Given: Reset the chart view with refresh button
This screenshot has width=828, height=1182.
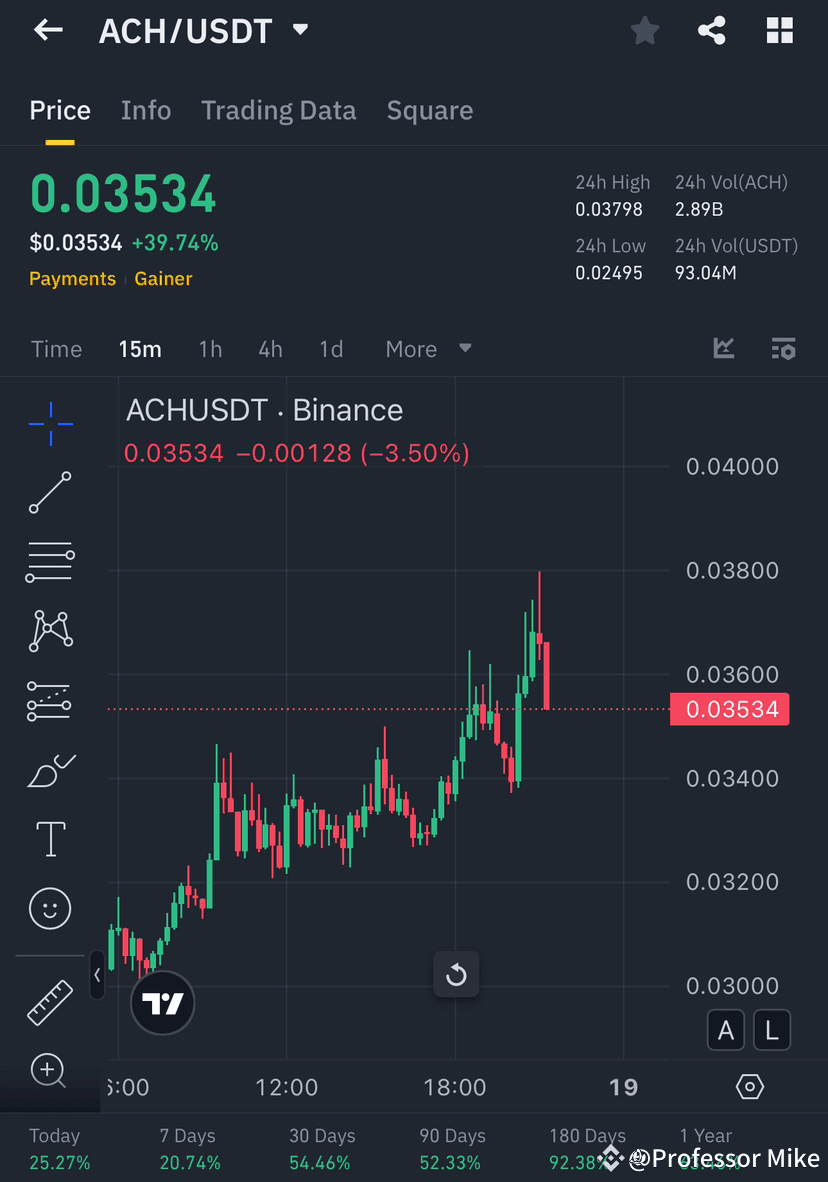Looking at the screenshot, I should pos(456,974).
